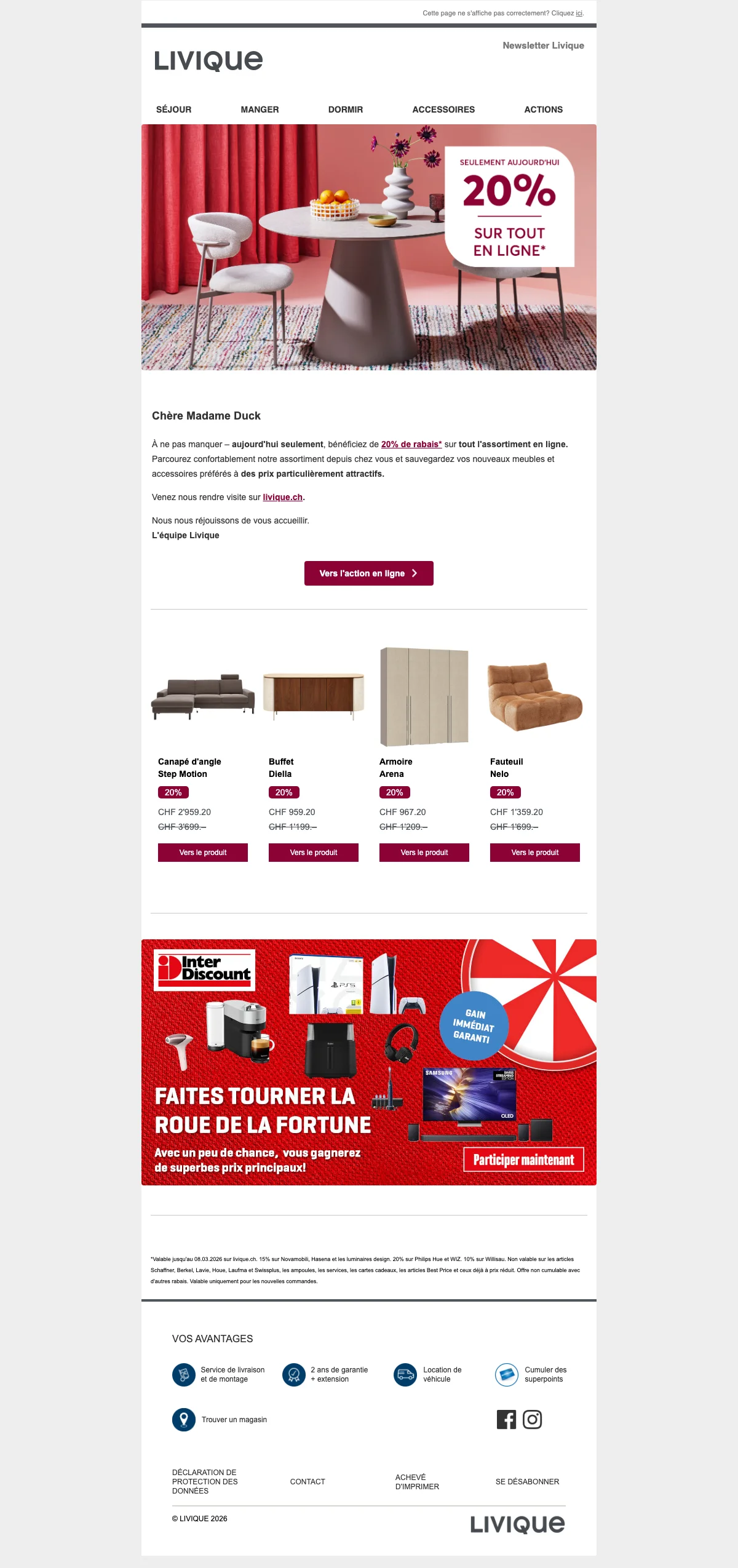Open Livique's Facebook page
738x1568 pixels.
click(506, 1420)
